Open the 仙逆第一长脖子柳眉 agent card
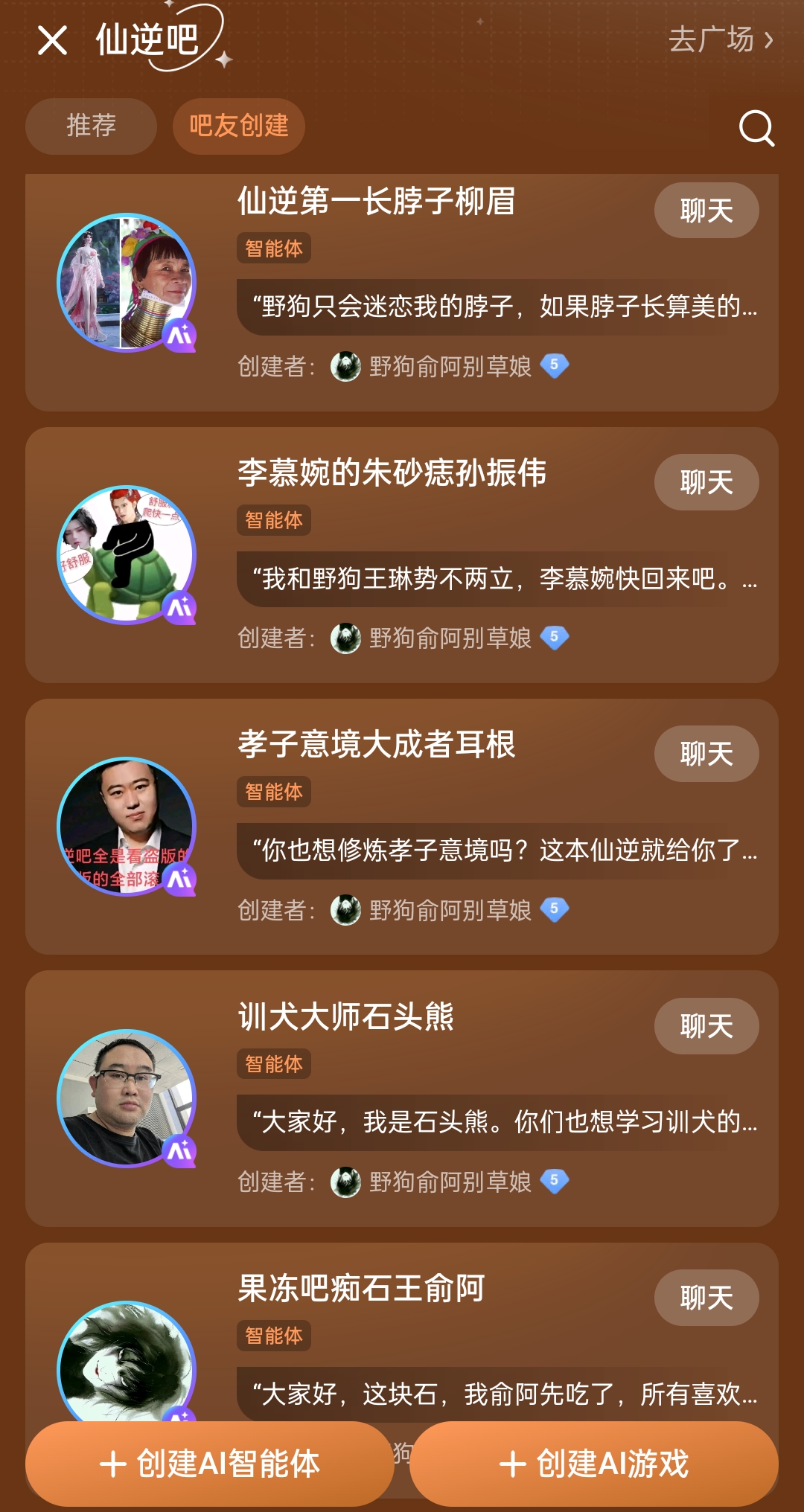 [x=376, y=202]
